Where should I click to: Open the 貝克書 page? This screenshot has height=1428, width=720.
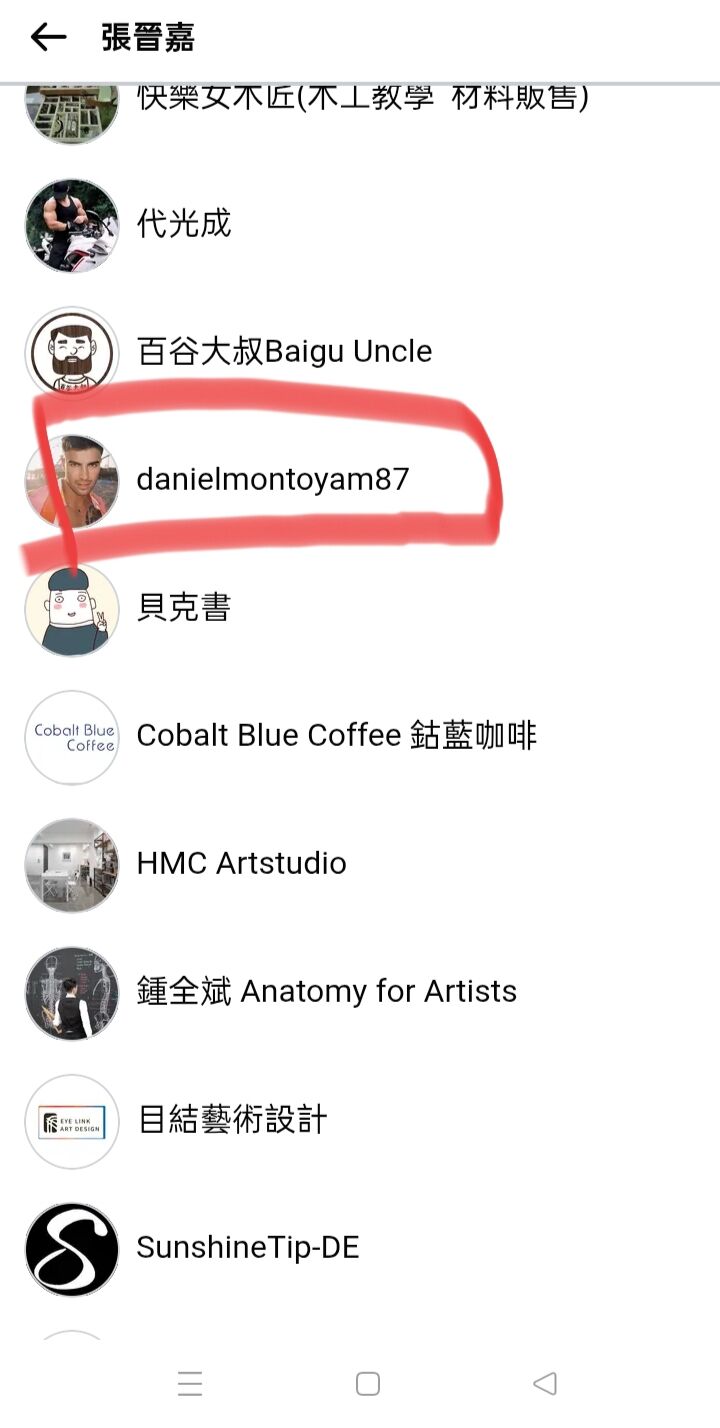[x=360, y=609]
